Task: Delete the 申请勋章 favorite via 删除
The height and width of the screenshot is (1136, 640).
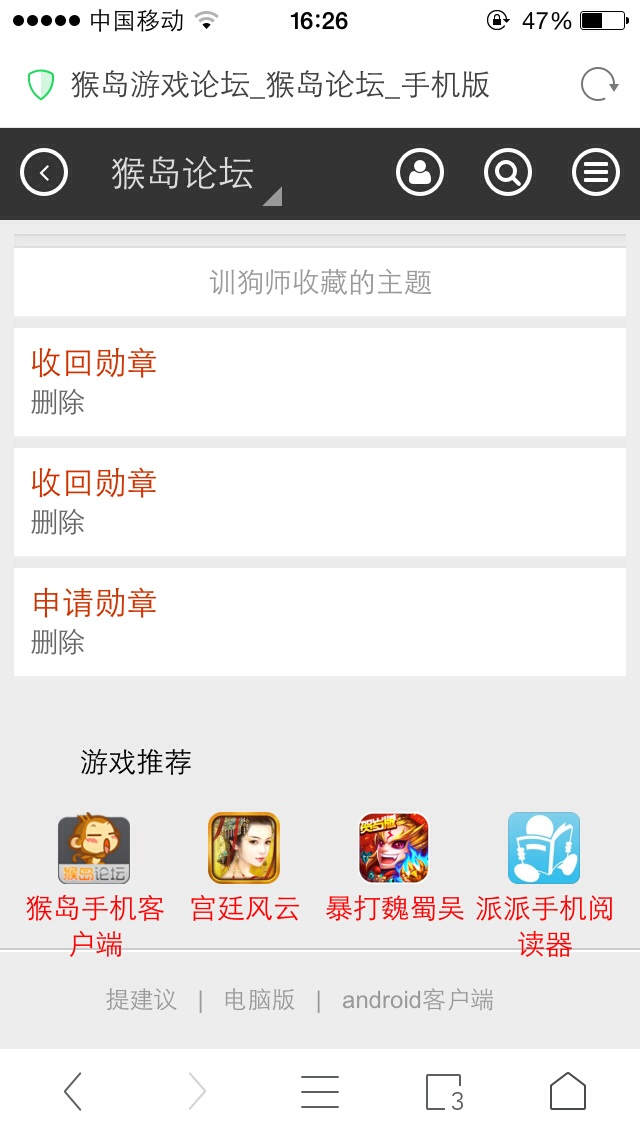Action: (x=57, y=642)
